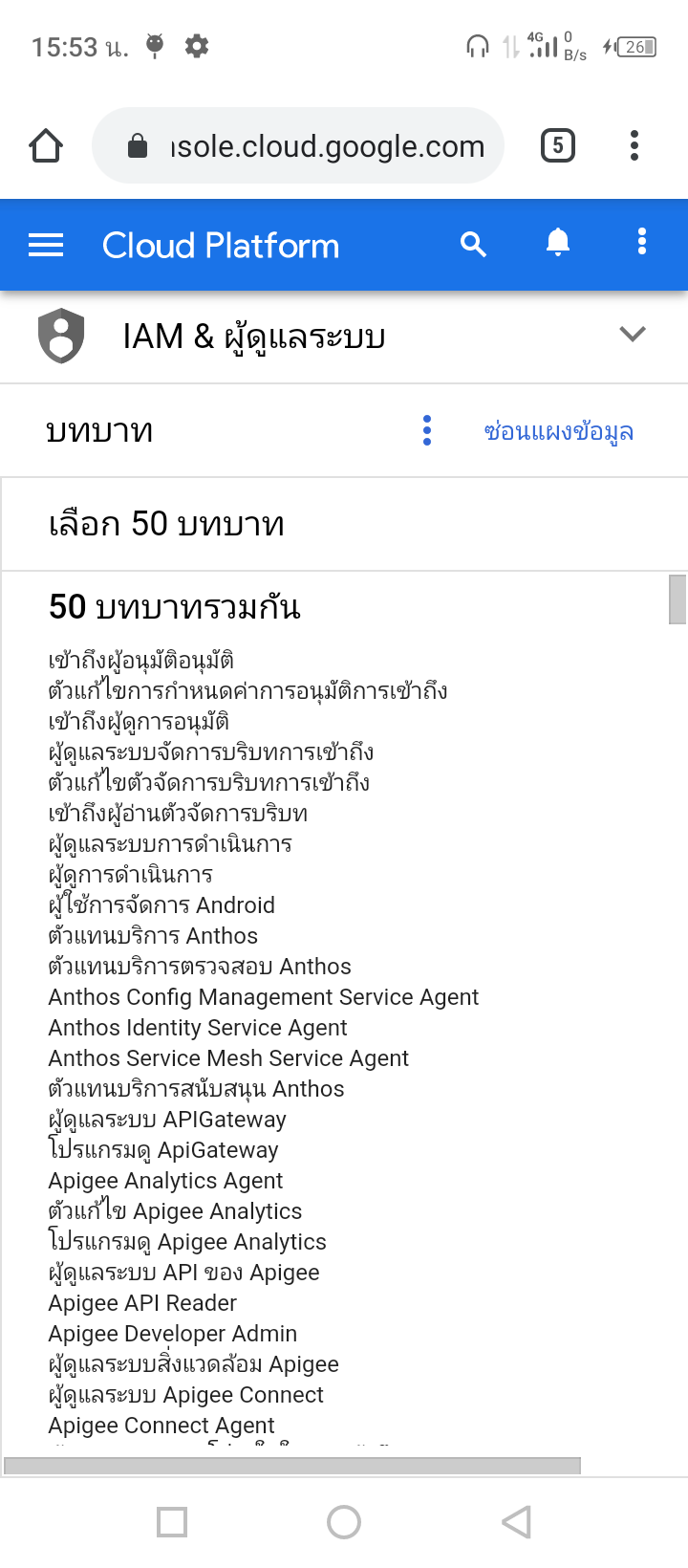688x1568 pixels.
Task: Open the บทบาท three-dot actions menu
Action: pyautogui.click(x=427, y=431)
